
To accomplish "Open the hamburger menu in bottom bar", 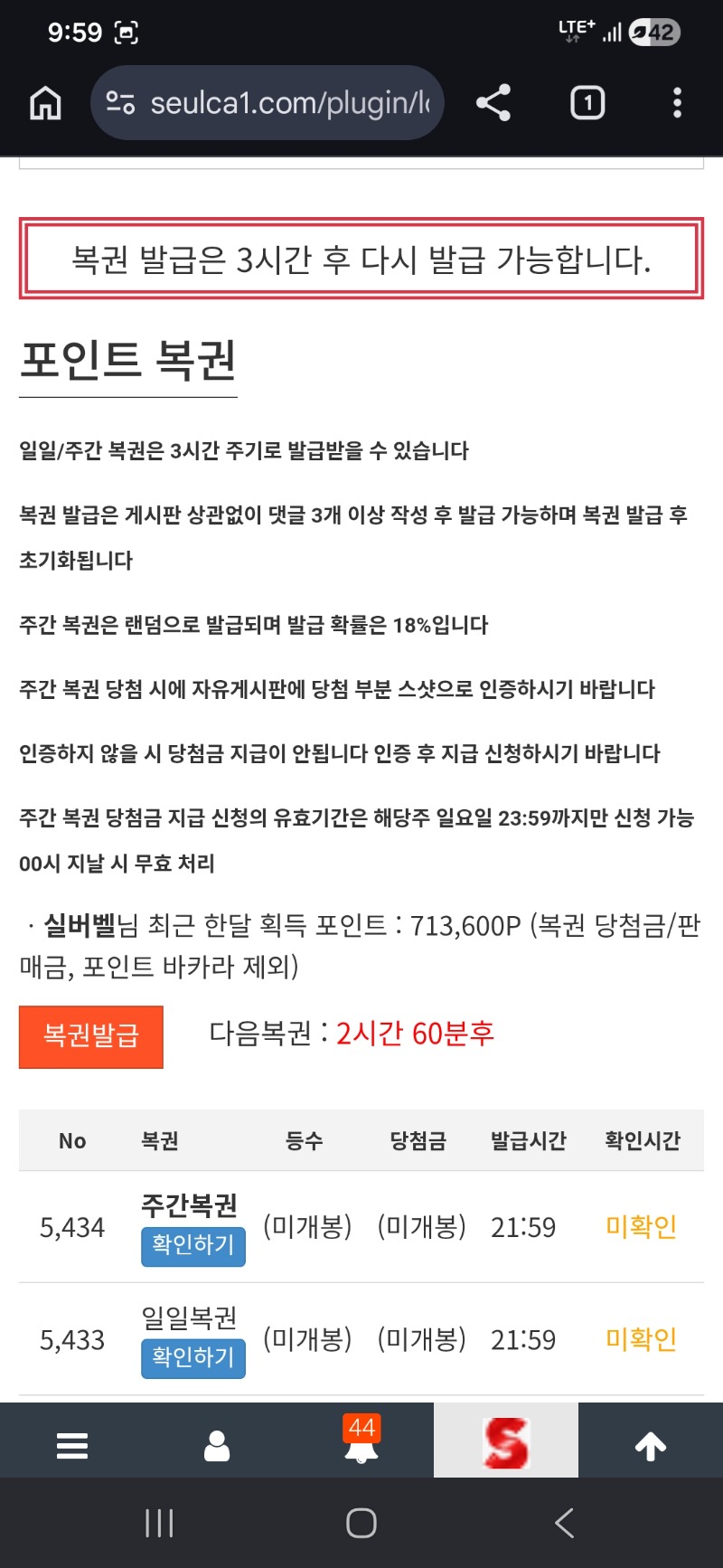I will (x=72, y=1445).
